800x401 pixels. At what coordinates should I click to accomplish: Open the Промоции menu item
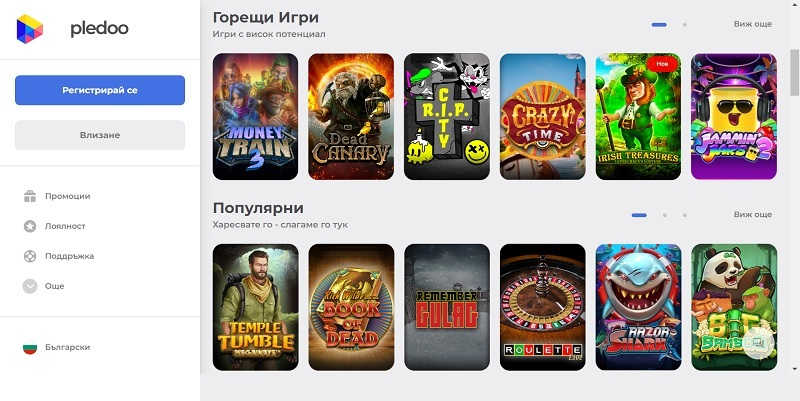click(67, 196)
